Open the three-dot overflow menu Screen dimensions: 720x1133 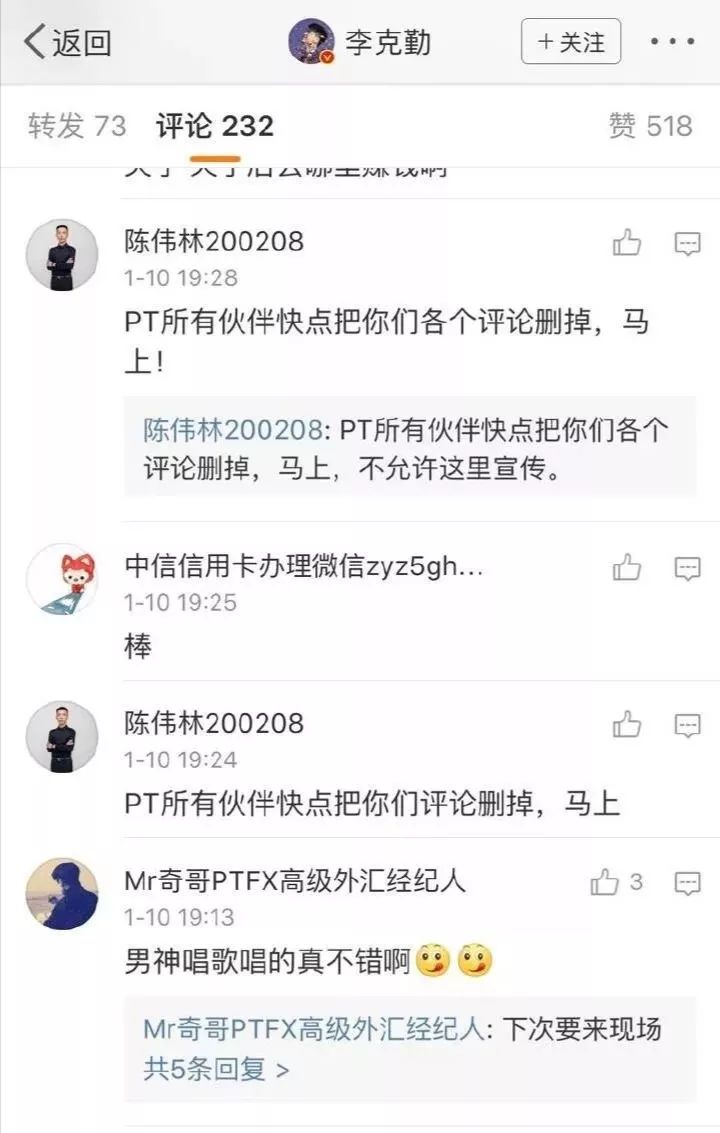pyautogui.click(x=672, y=42)
